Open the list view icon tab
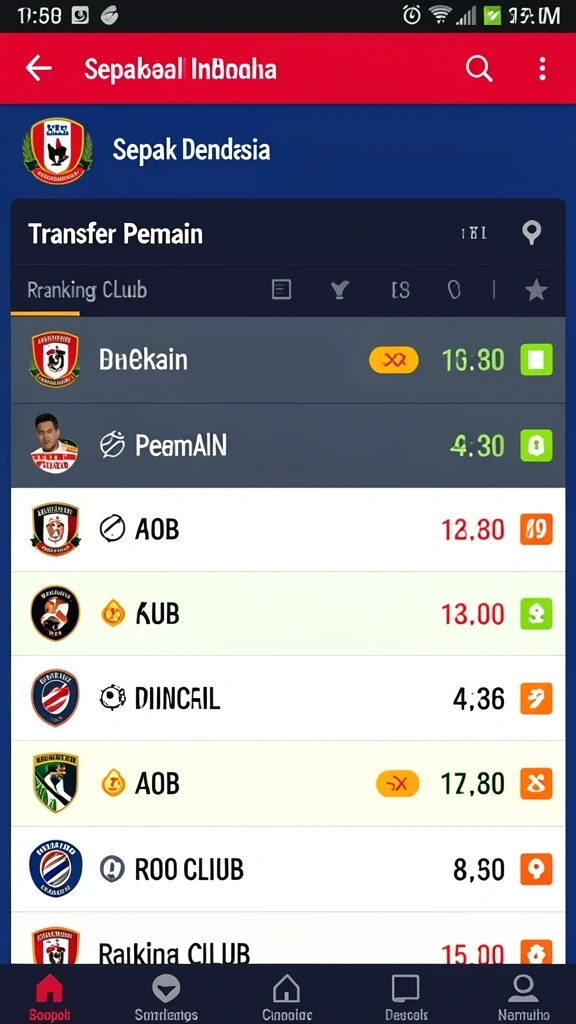The height and width of the screenshot is (1024, 576). (281, 289)
